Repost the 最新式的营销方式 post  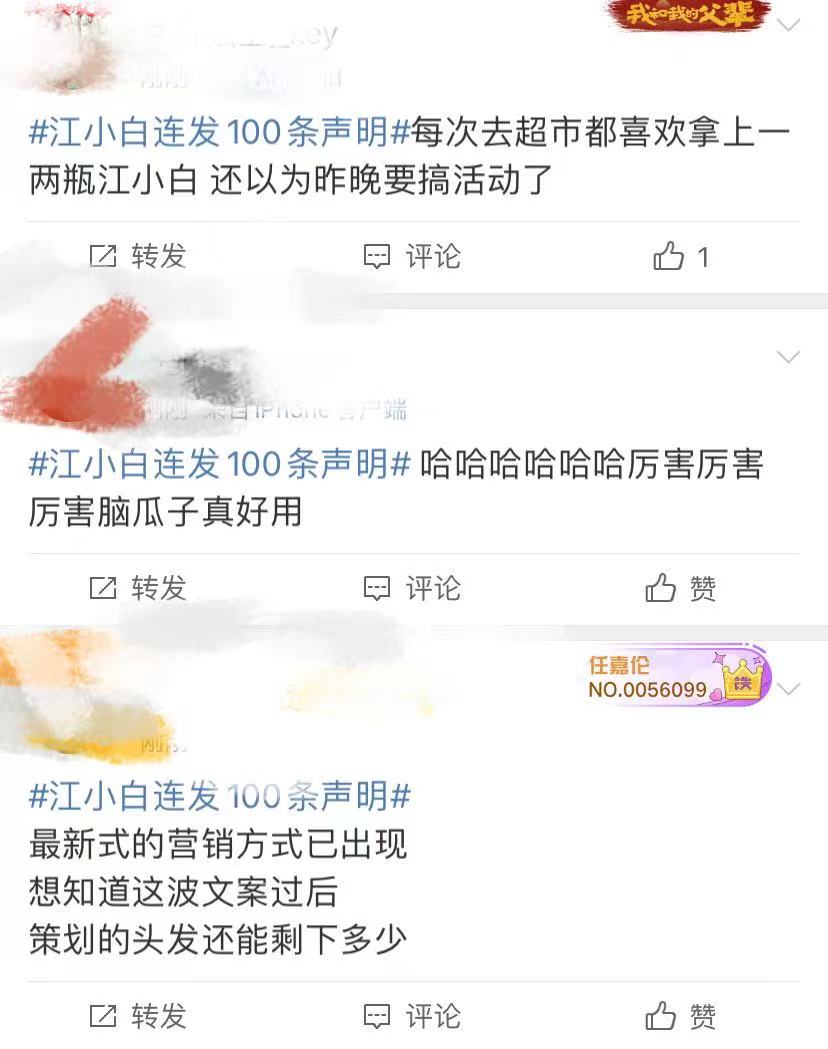pos(138,1017)
